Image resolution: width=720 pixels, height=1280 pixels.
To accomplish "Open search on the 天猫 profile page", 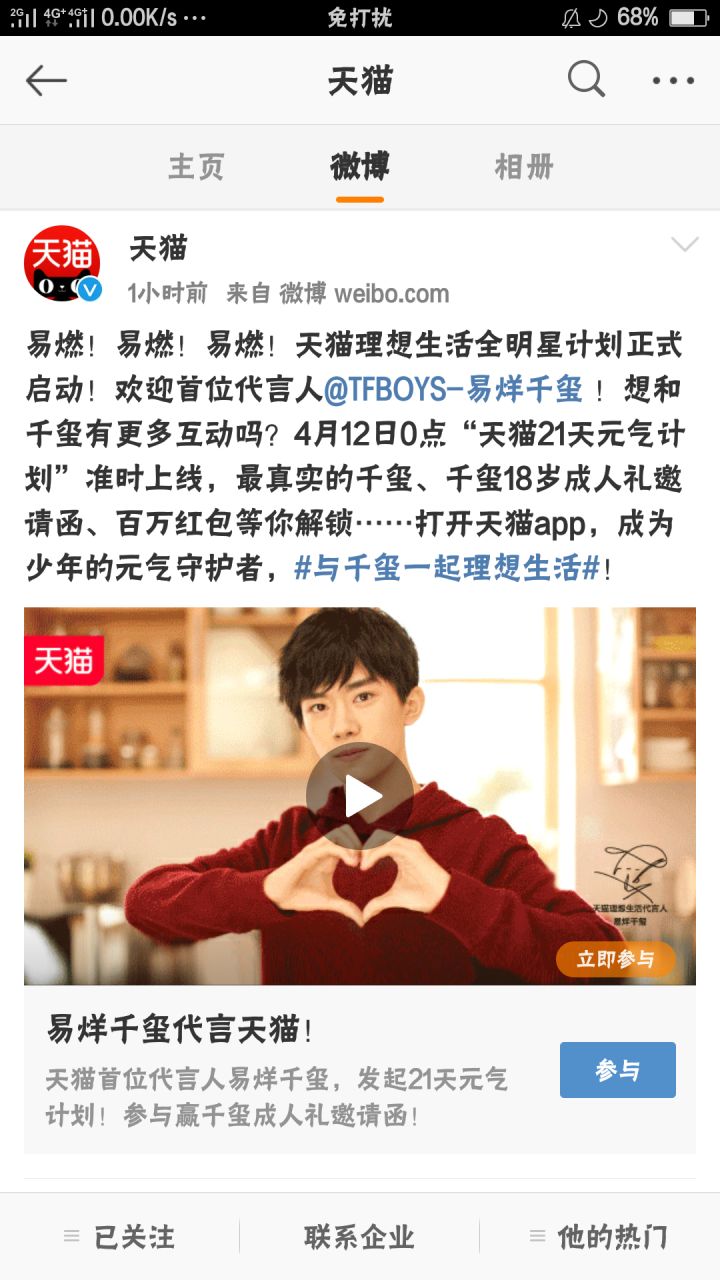I will [586, 79].
